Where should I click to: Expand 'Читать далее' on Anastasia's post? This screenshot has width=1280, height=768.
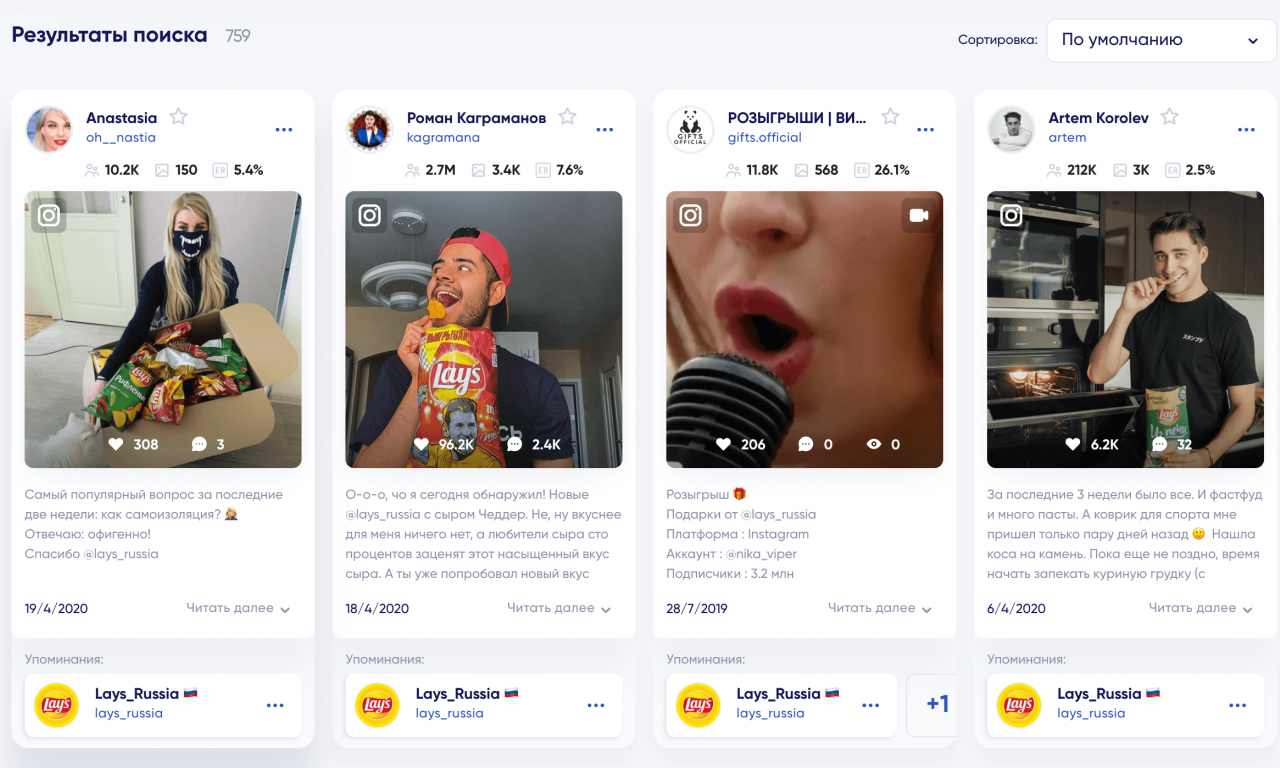click(x=238, y=608)
